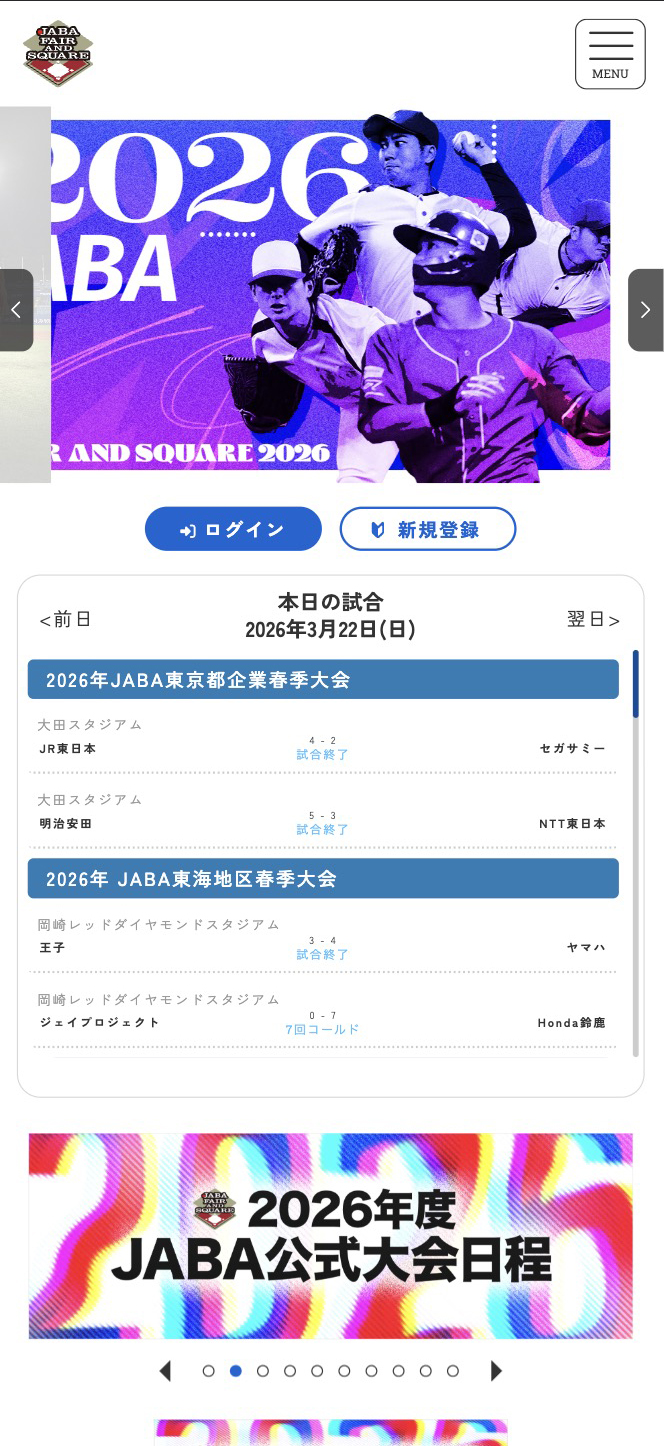The height and width of the screenshot is (1446, 664).
Task: View the 王子 vs ヤマハ game result
Action: (x=322, y=948)
